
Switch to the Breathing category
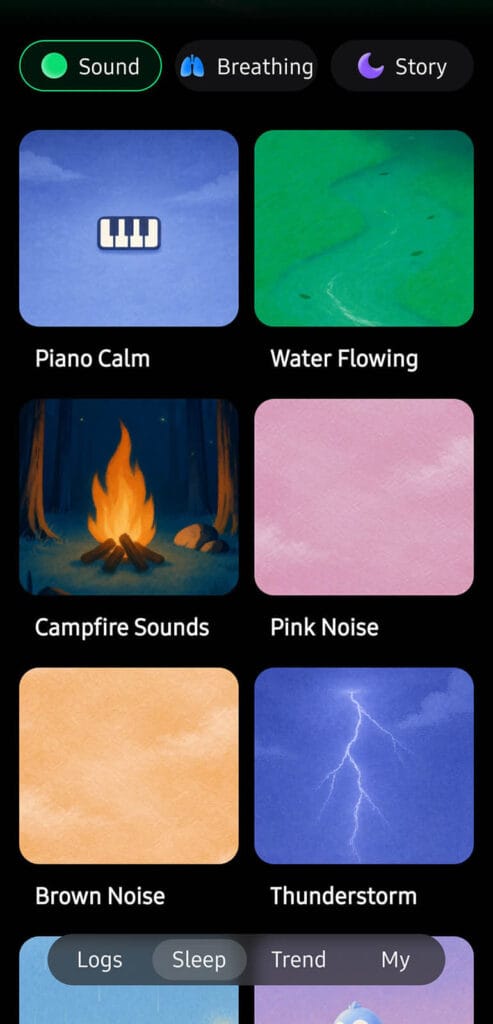click(246, 66)
